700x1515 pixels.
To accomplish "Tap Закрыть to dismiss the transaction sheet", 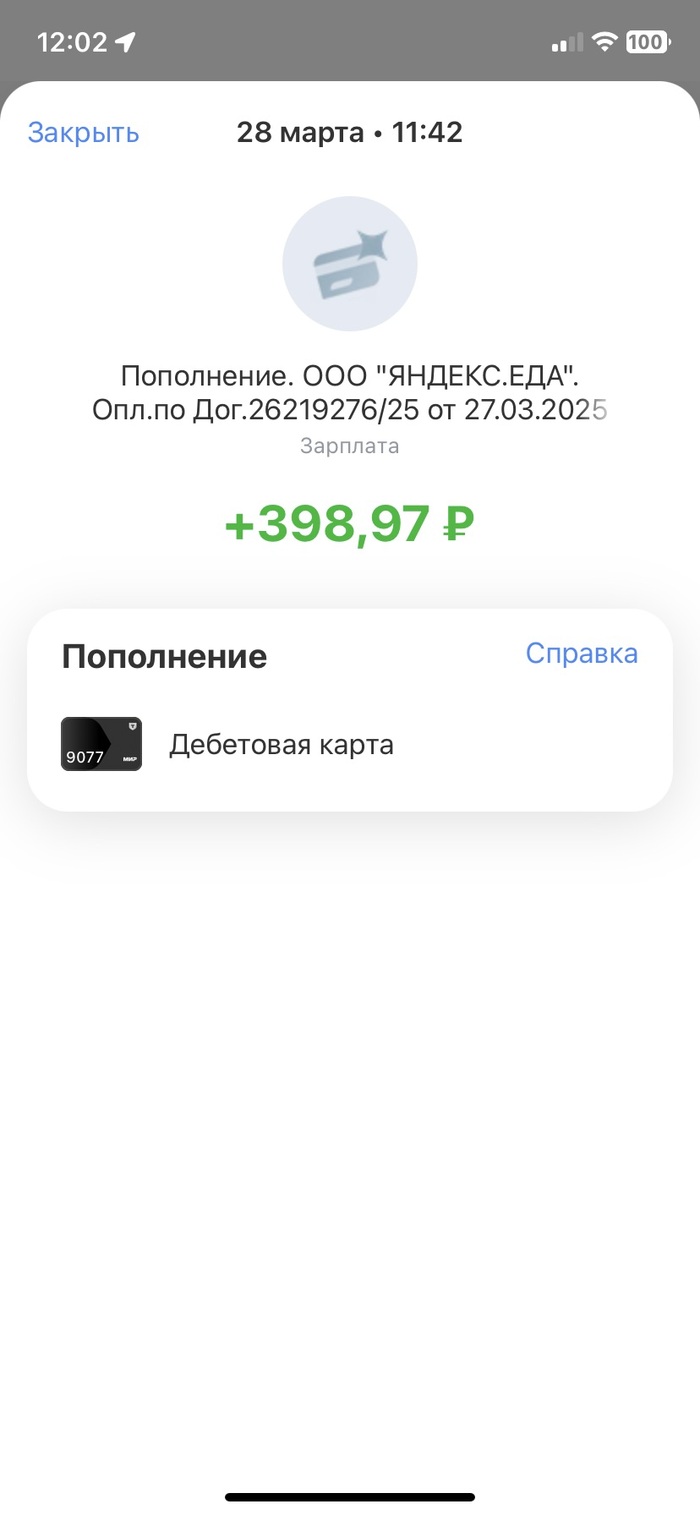I will (83, 133).
